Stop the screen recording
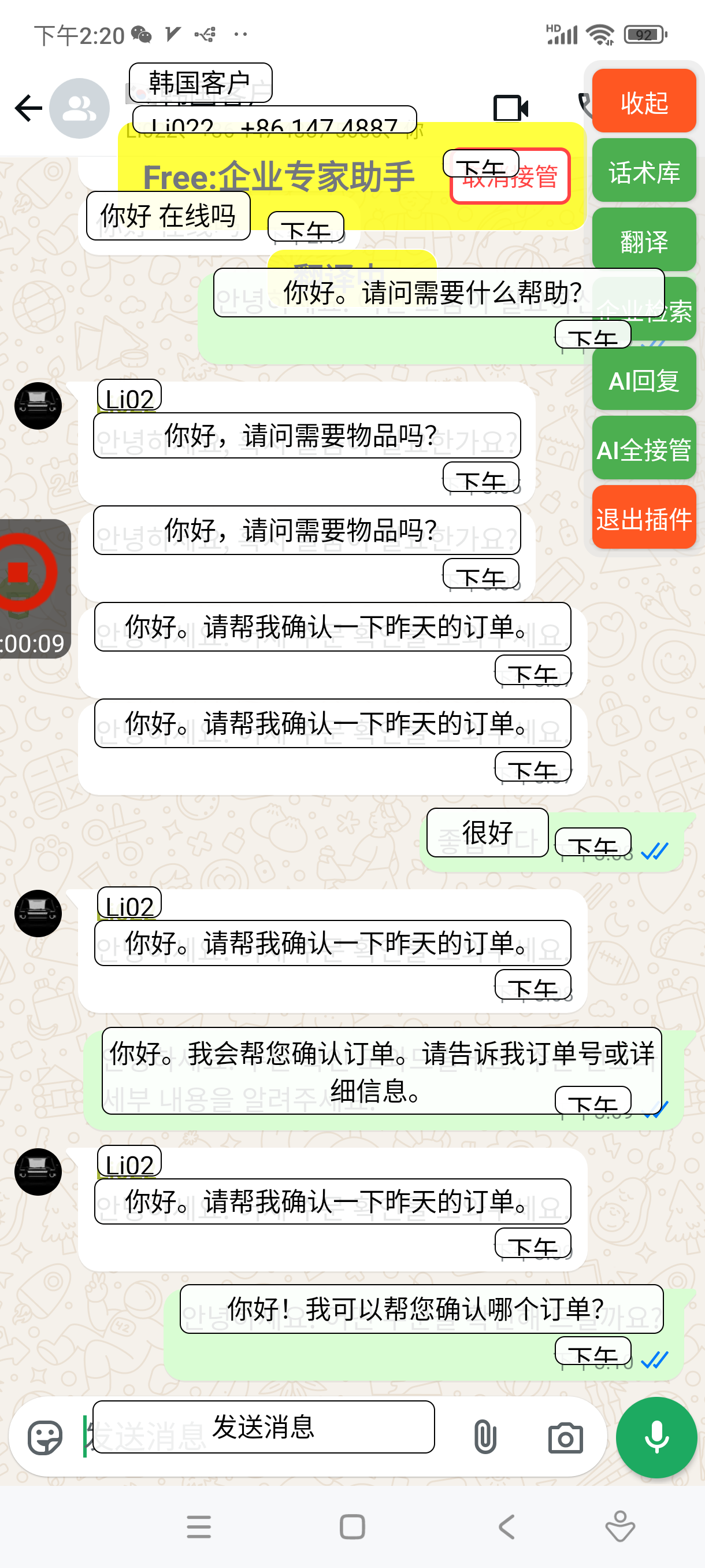This screenshot has width=705, height=1568. 18,572
